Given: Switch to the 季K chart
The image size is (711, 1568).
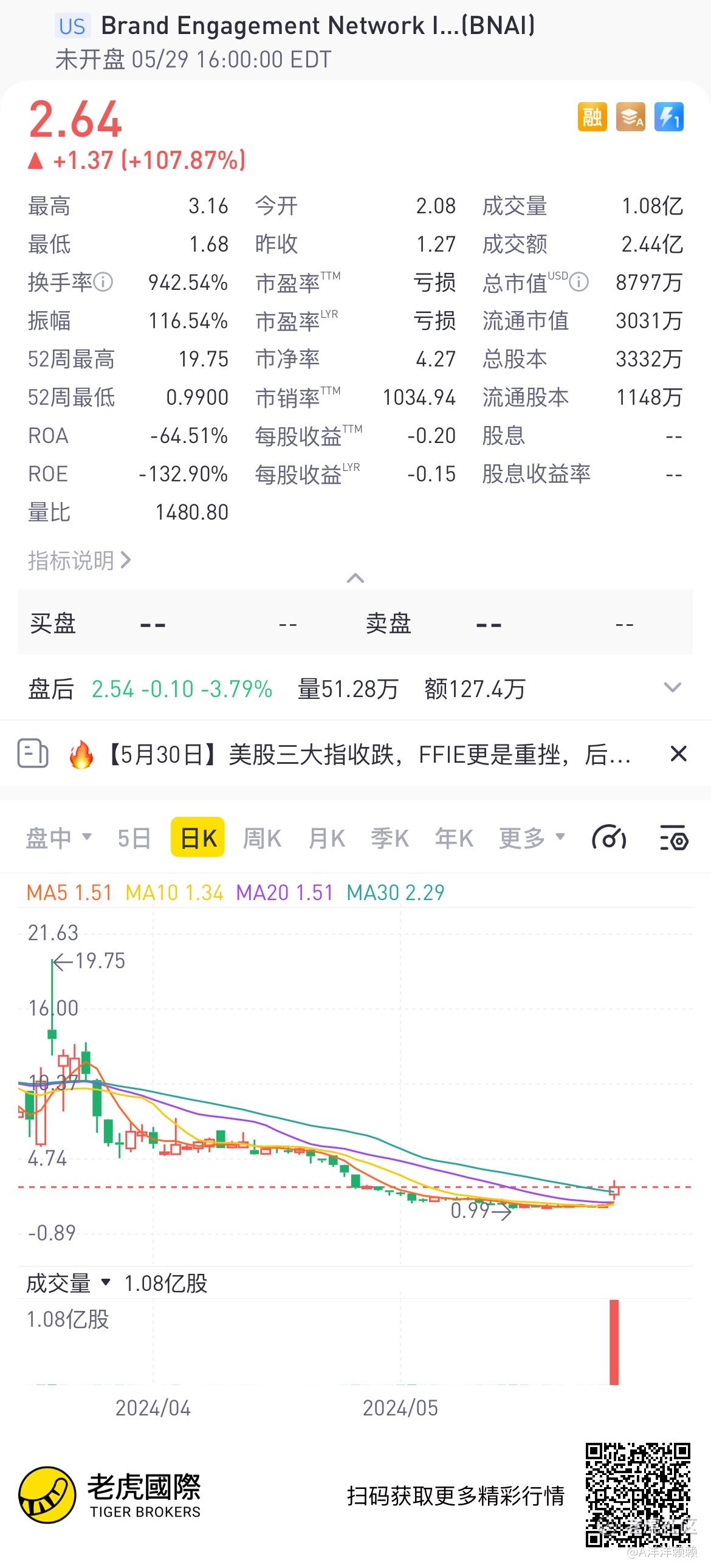Looking at the screenshot, I should (390, 838).
